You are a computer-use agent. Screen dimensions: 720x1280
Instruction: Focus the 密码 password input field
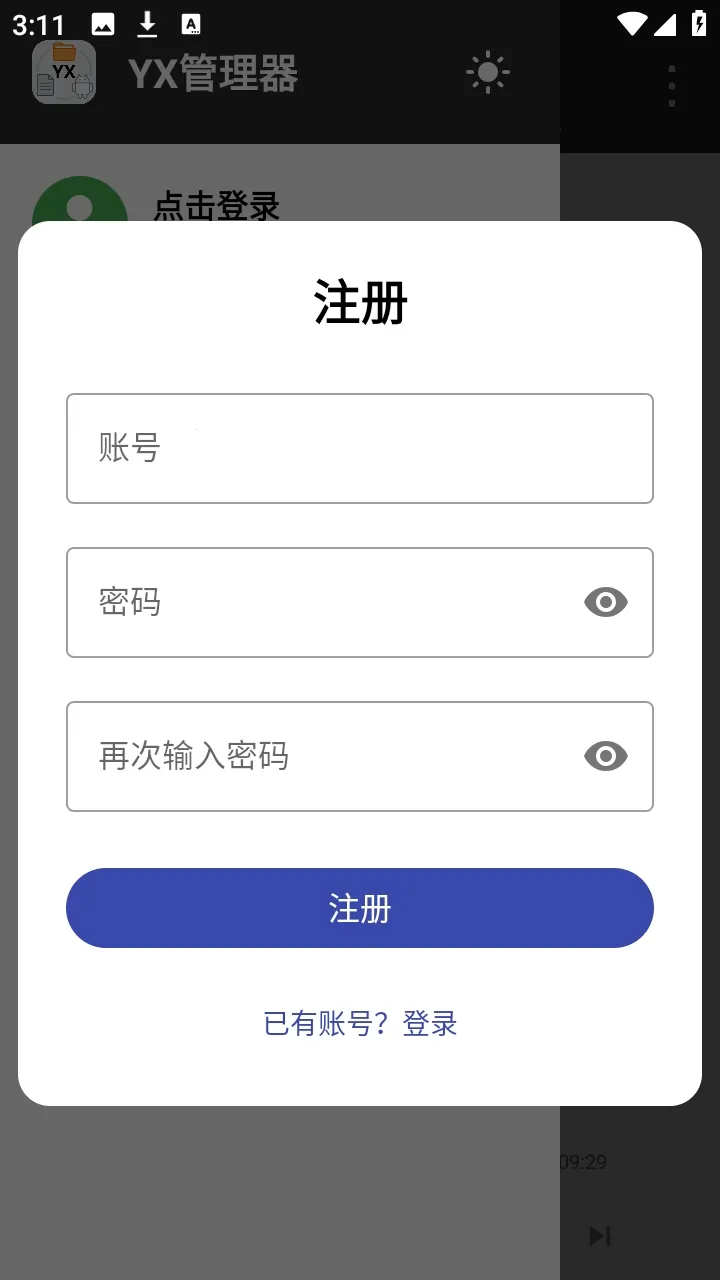(300, 602)
